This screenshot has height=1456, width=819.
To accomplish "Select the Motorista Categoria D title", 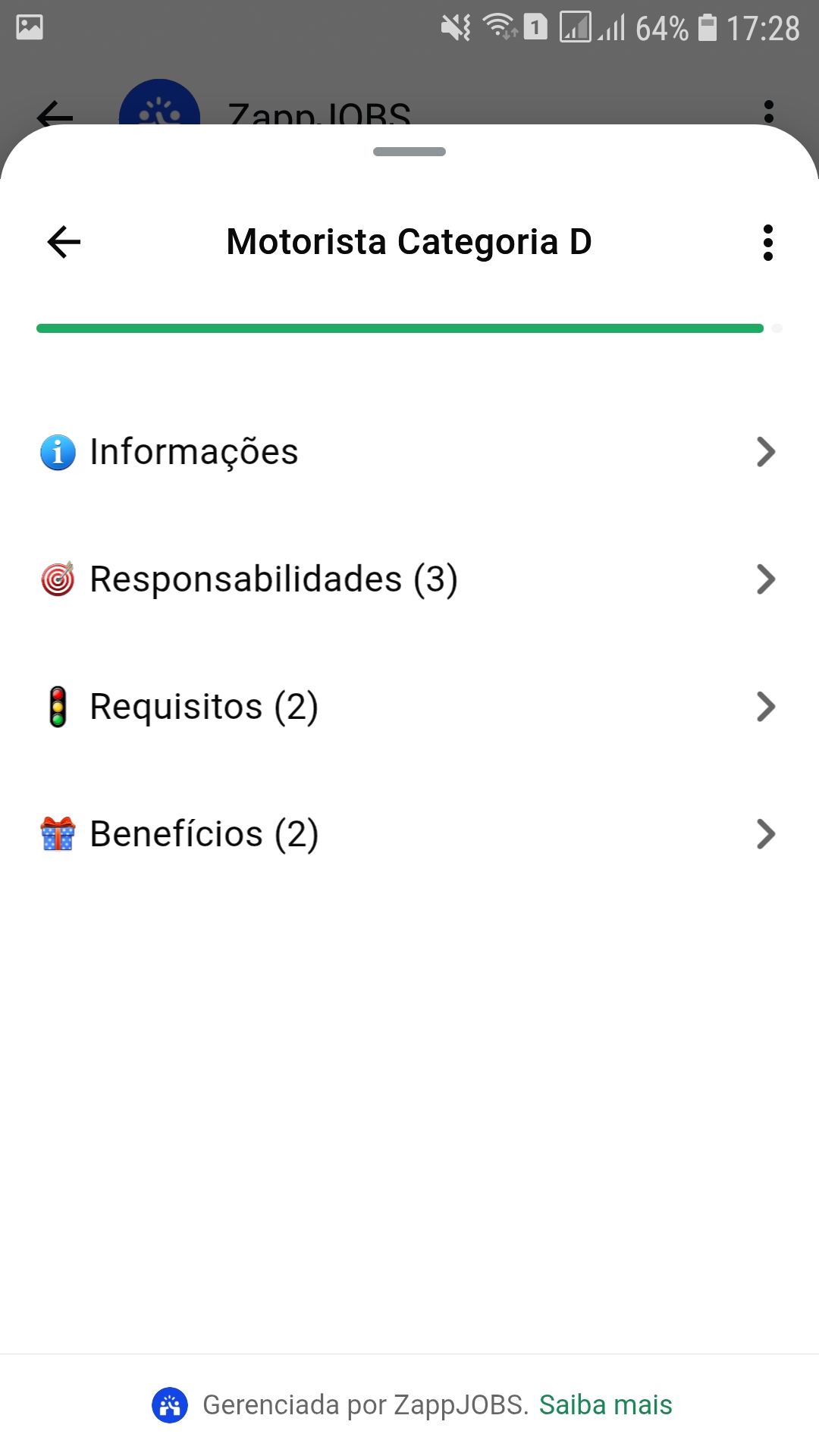I will pyautogui.click(x=409, y=242).
